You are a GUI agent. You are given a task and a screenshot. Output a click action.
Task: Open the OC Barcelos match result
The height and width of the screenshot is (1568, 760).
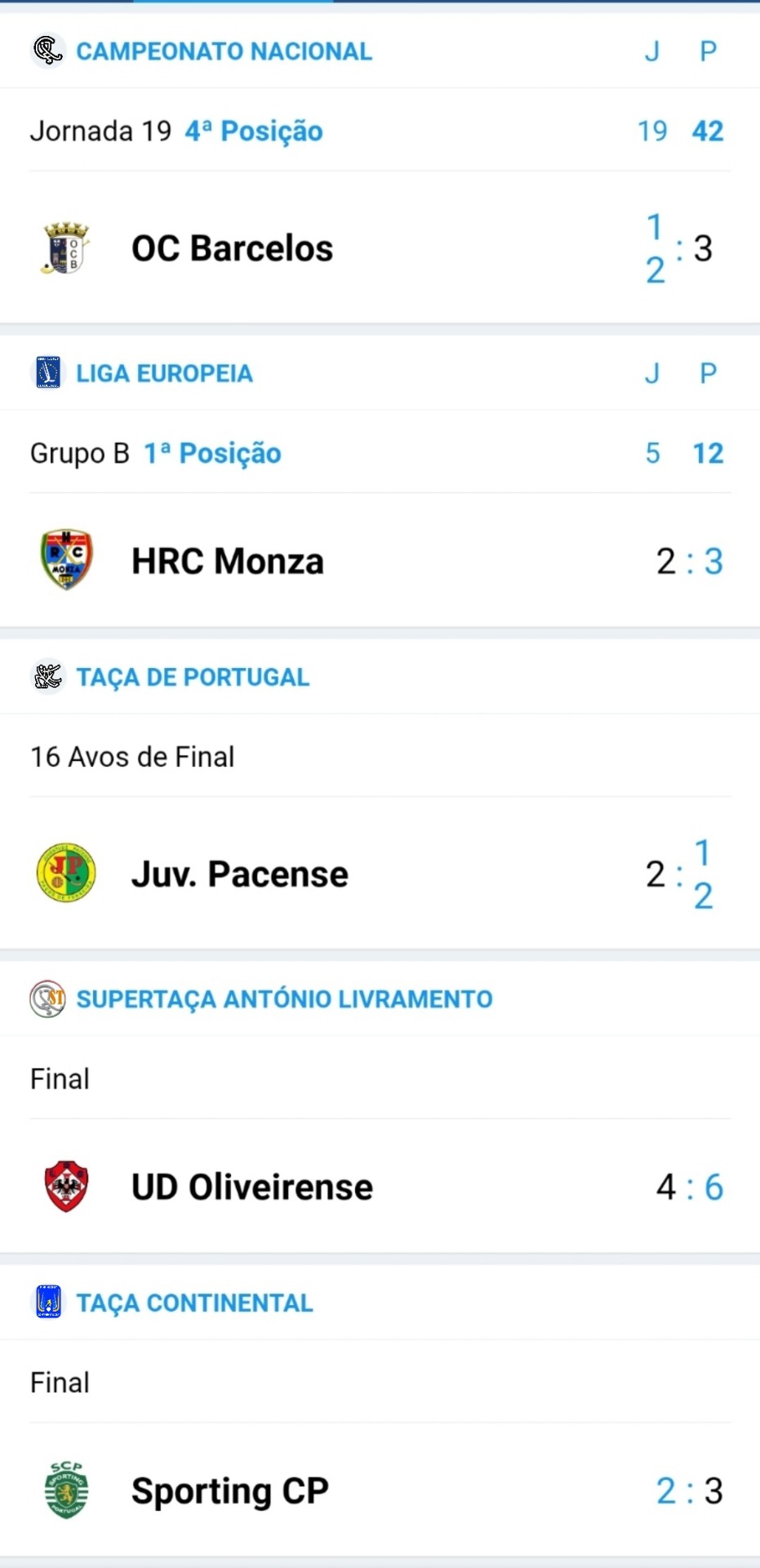(x=380, y=248)
